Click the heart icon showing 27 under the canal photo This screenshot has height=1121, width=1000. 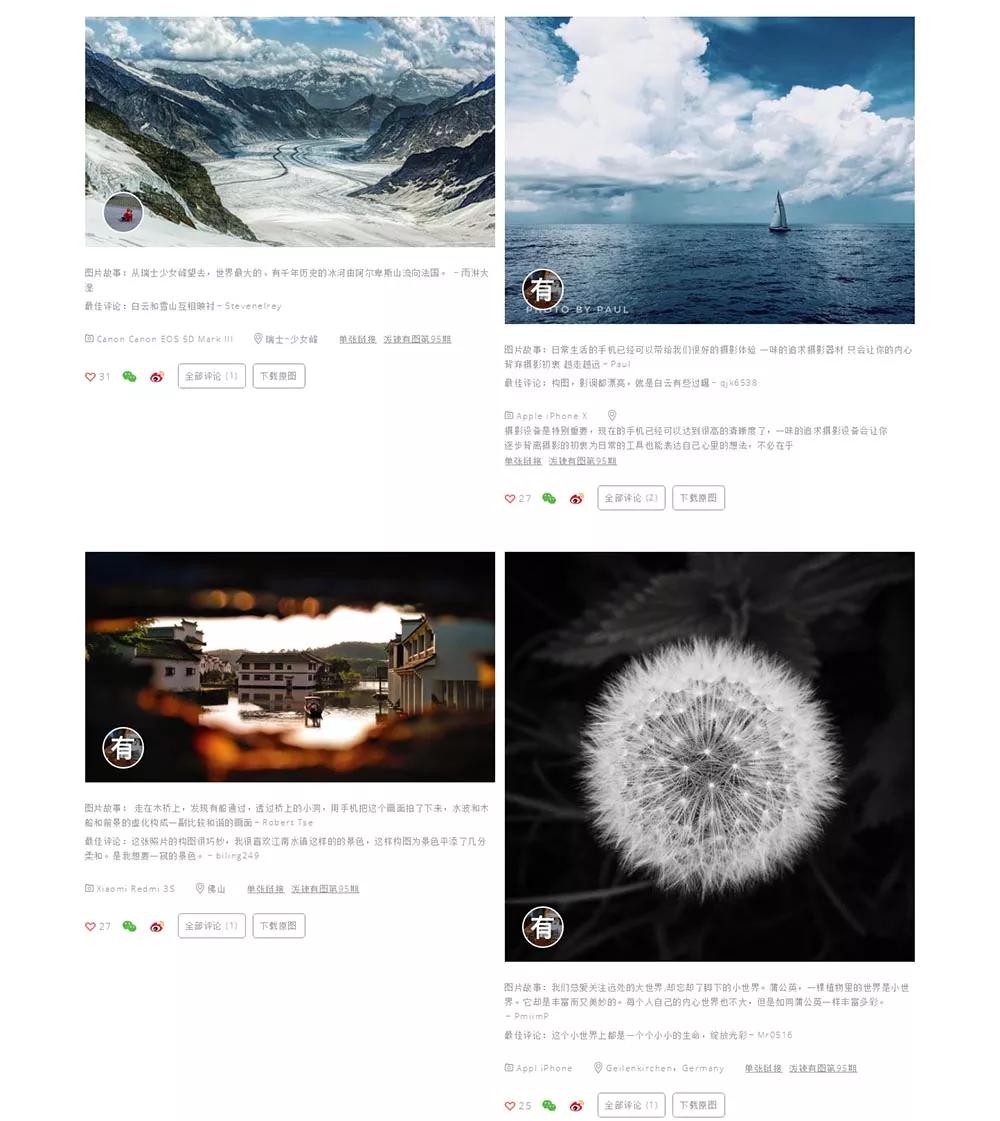click(x=91, y=927)
